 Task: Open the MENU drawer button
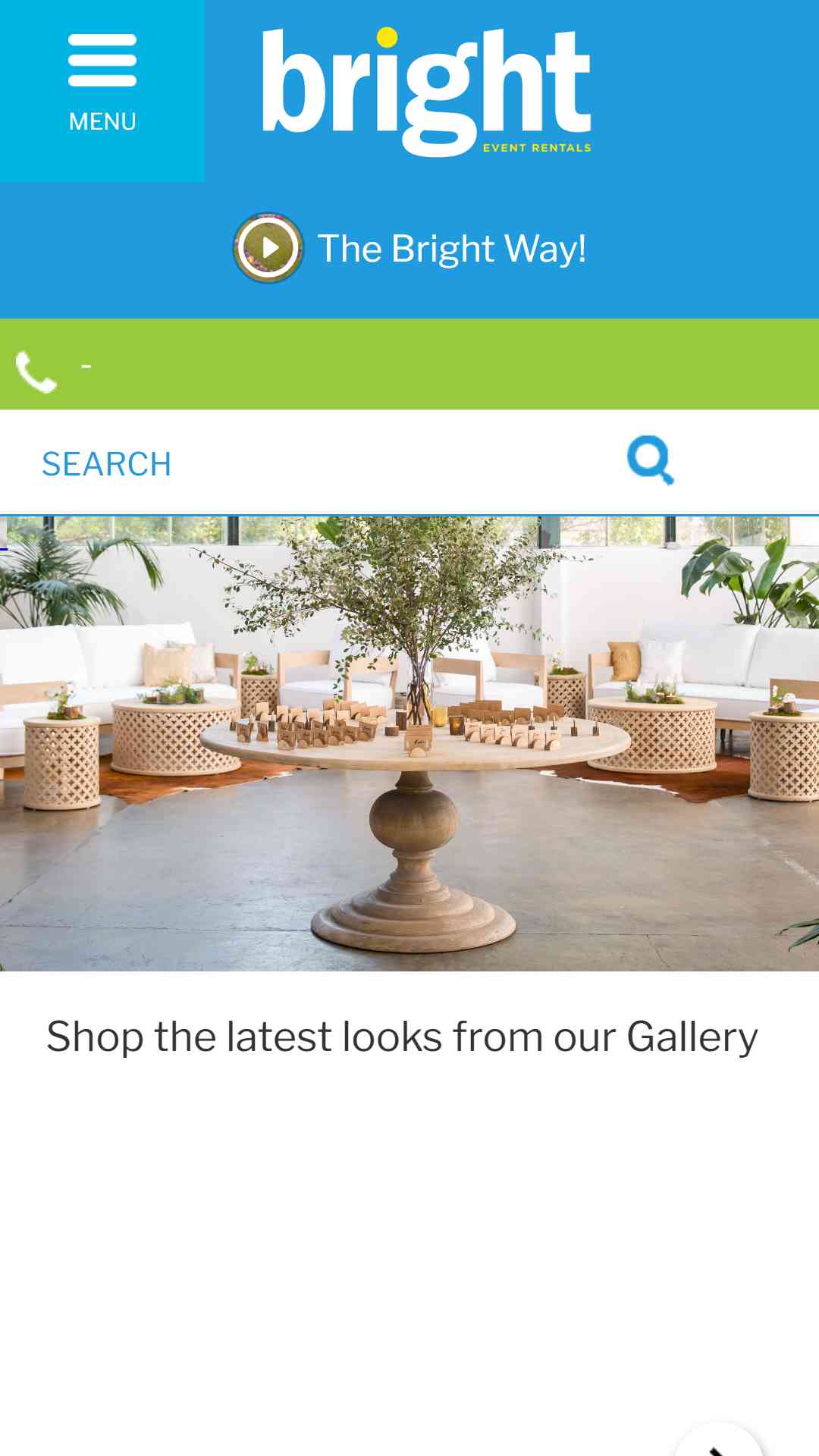102,91
